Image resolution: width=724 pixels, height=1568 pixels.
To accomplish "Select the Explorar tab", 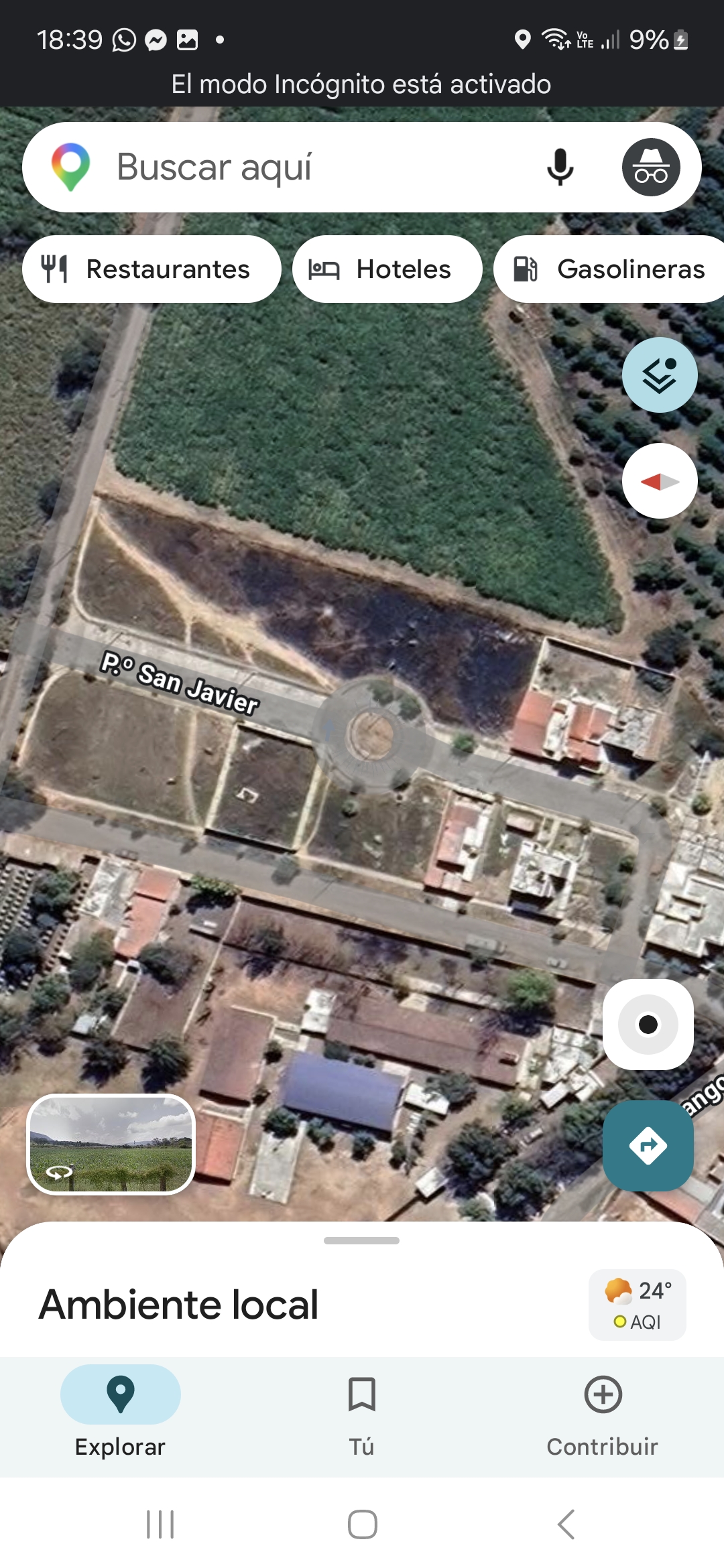I will coord(121,1413).
